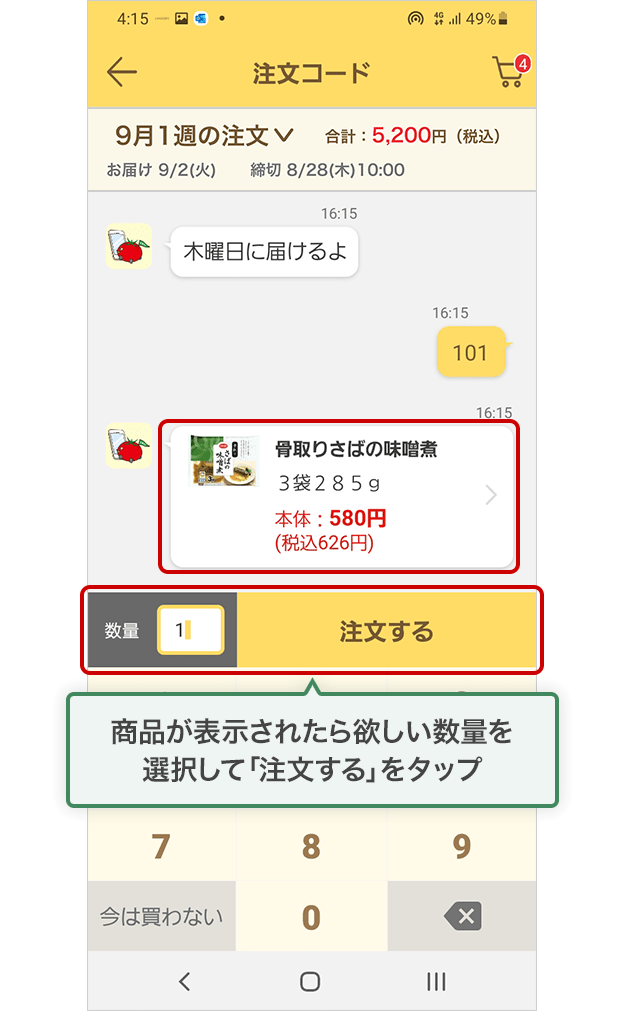
Task: Tap the 注文する button
Action: coord(386,630)
